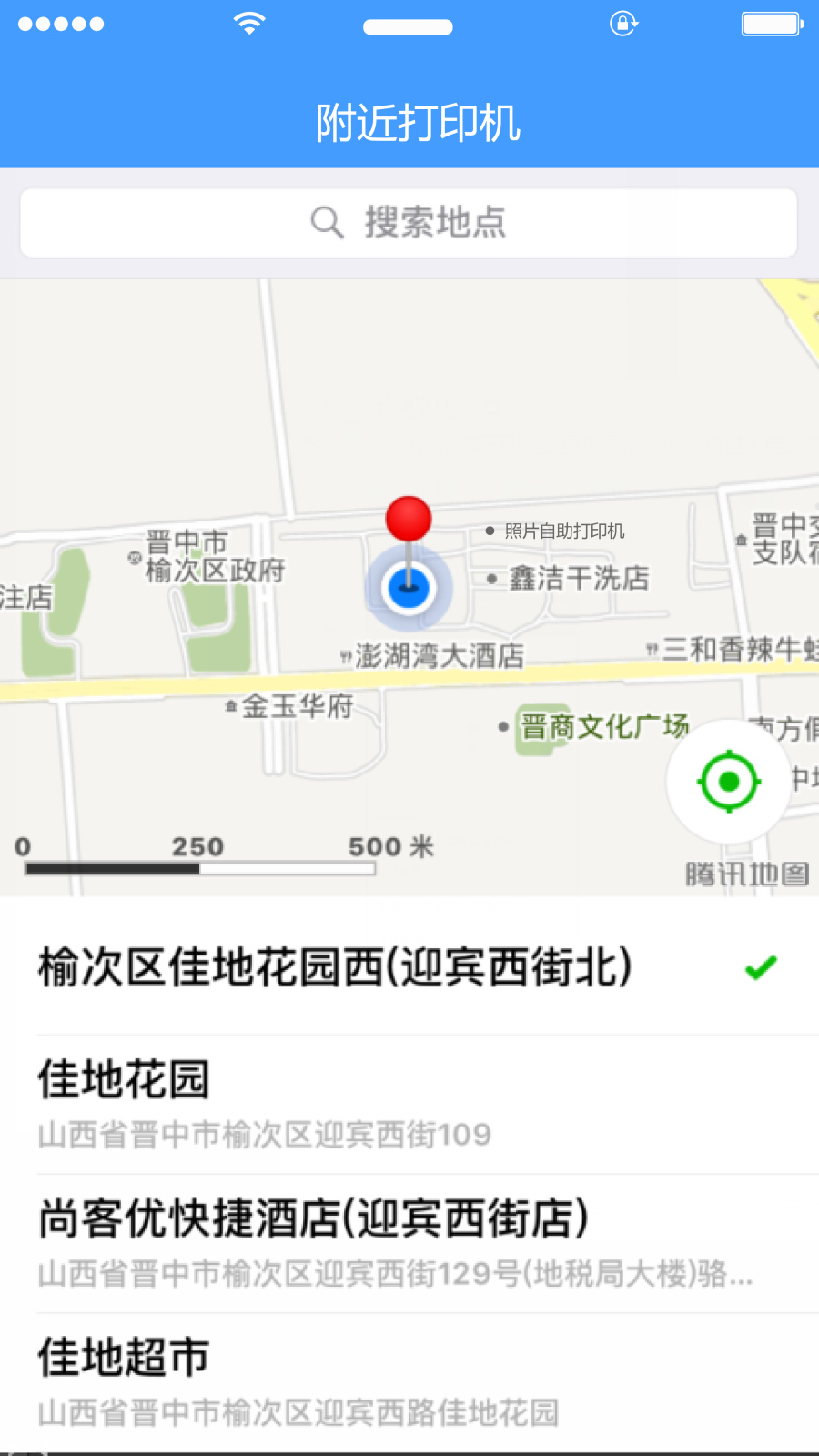Tap the 照片自助打印机 marker dot

click(489, 531)
